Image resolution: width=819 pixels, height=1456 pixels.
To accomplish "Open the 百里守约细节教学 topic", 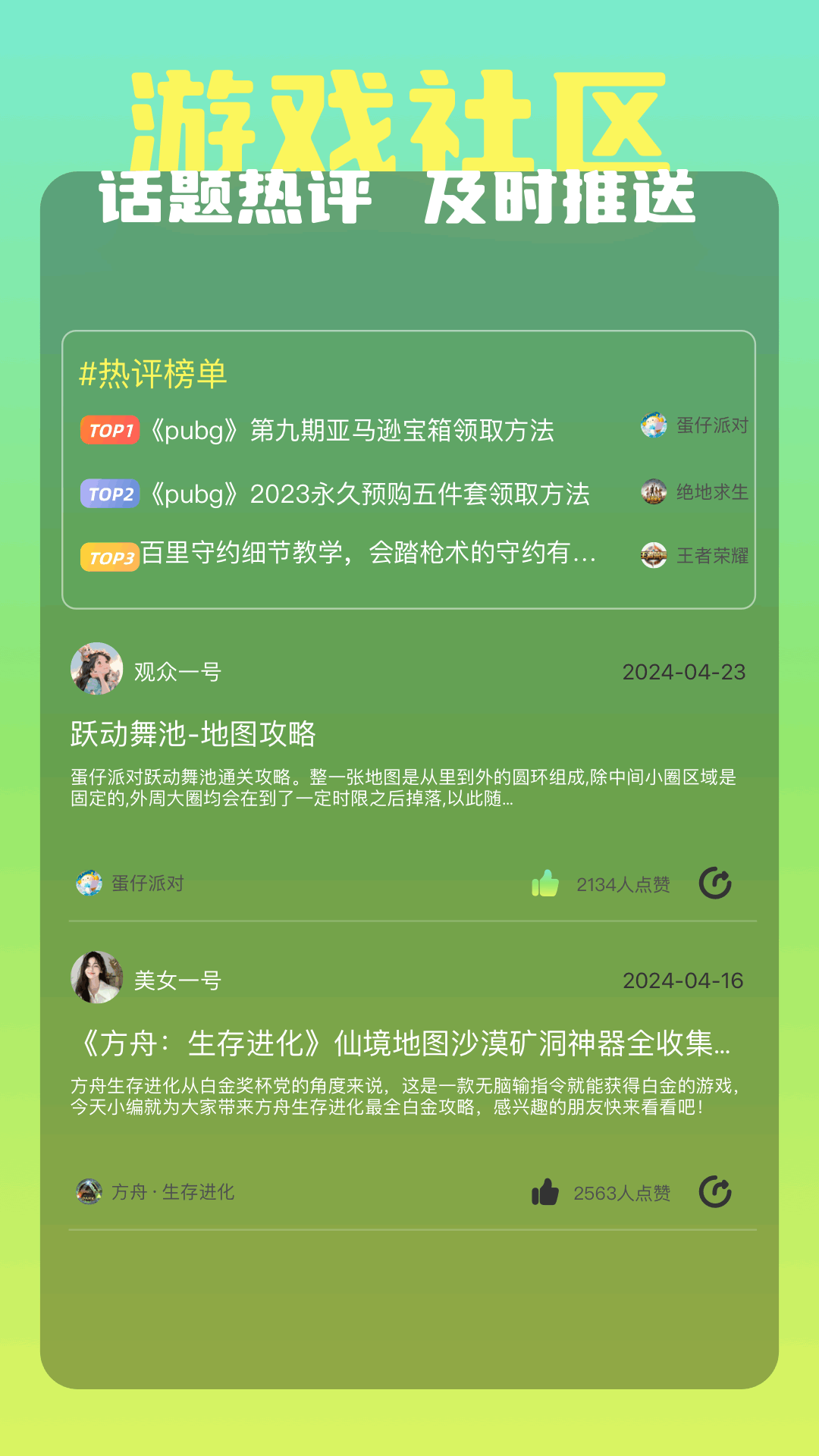I will point(364,556).
